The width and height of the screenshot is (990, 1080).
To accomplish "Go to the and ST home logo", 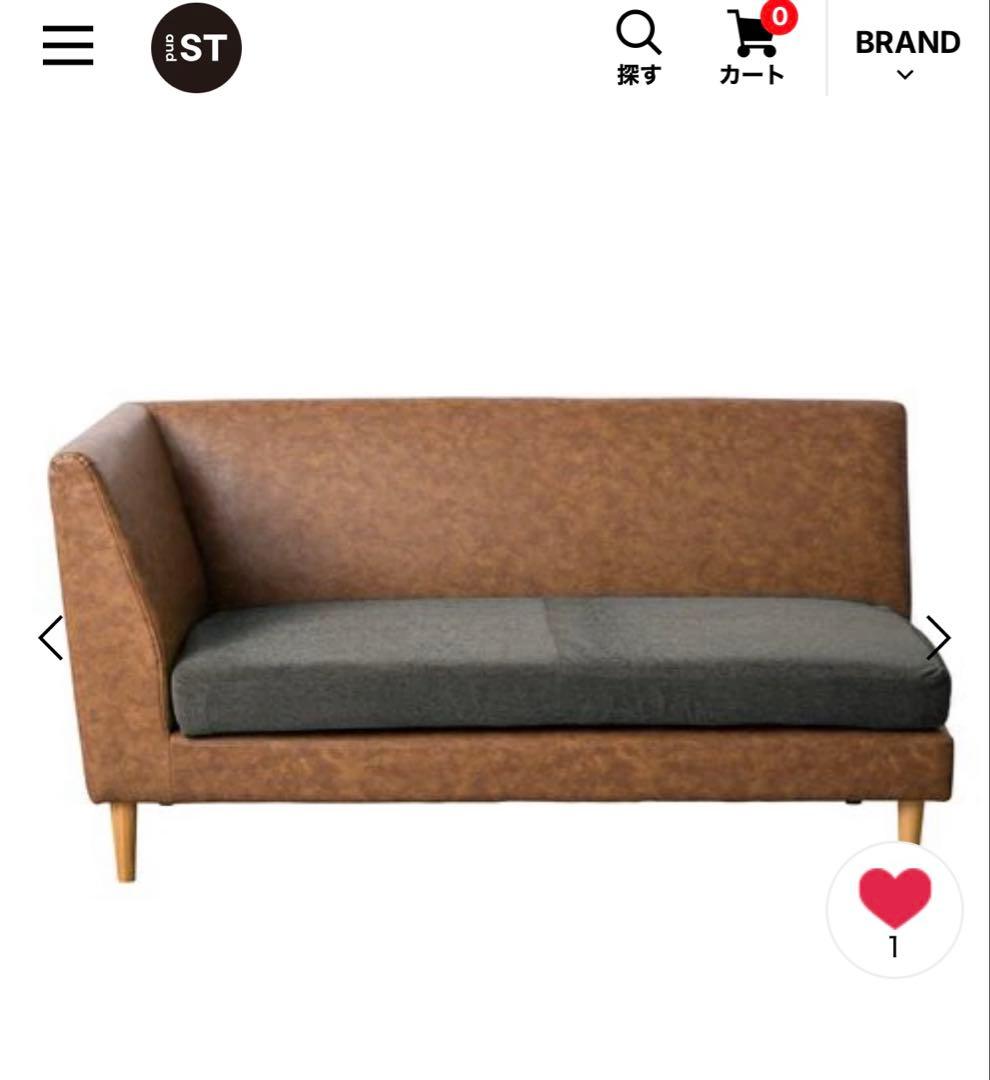I will [x=196, y=48].
